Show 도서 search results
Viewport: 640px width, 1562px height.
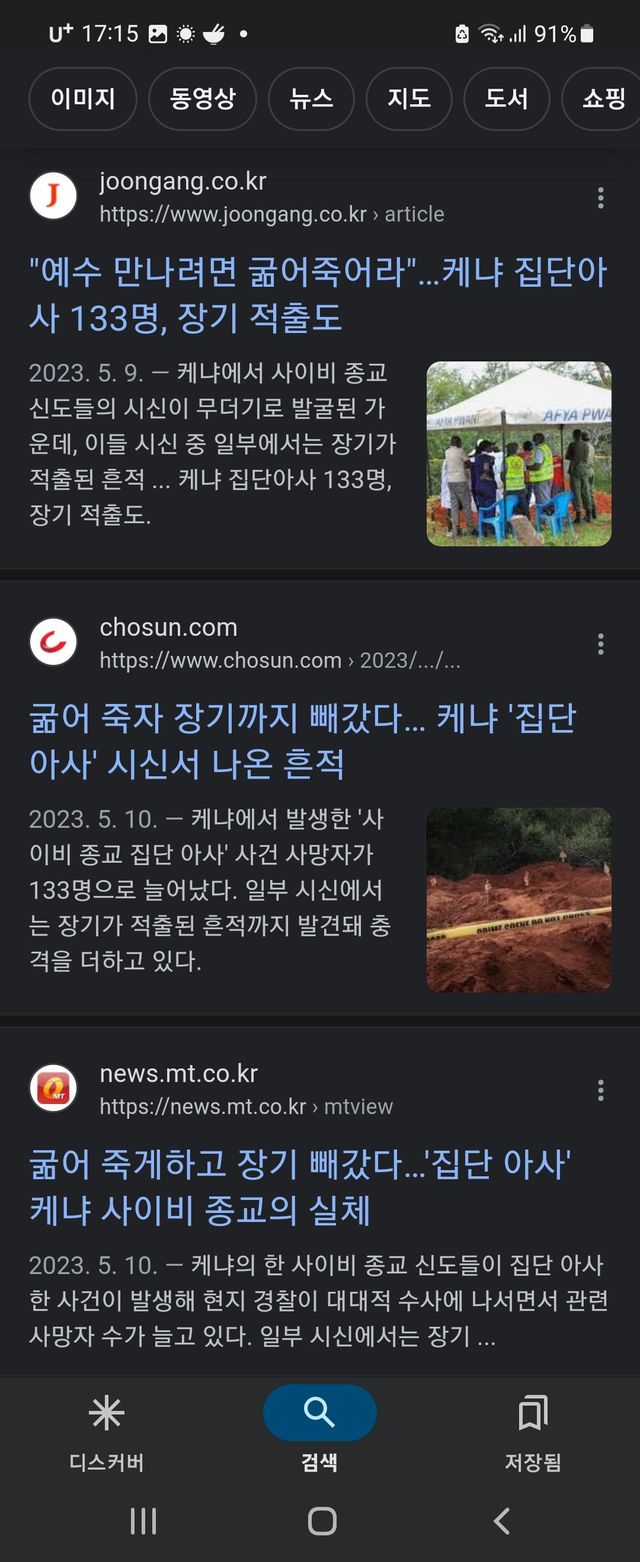click(x=506, y=98)
